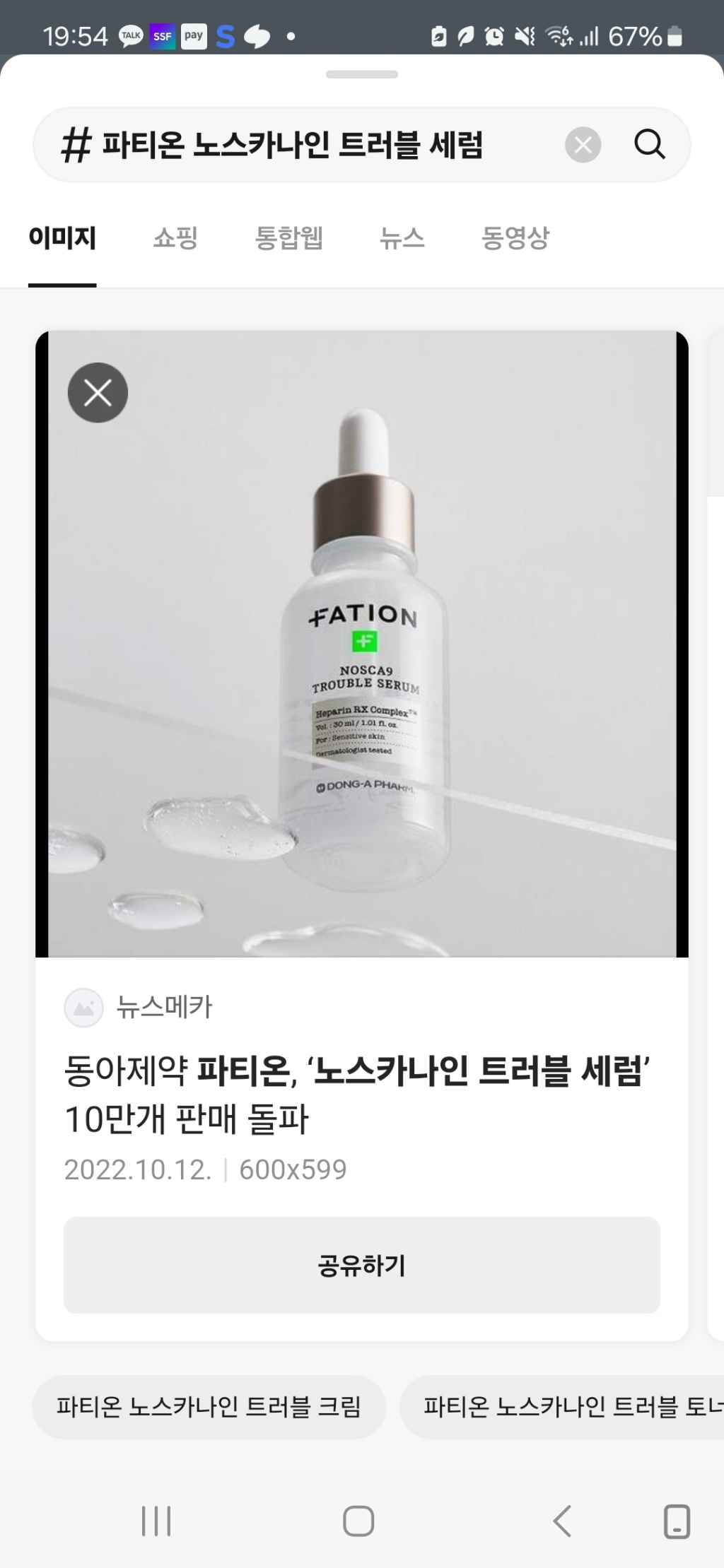Switch to the 뉴스 tab

[402, 237]
